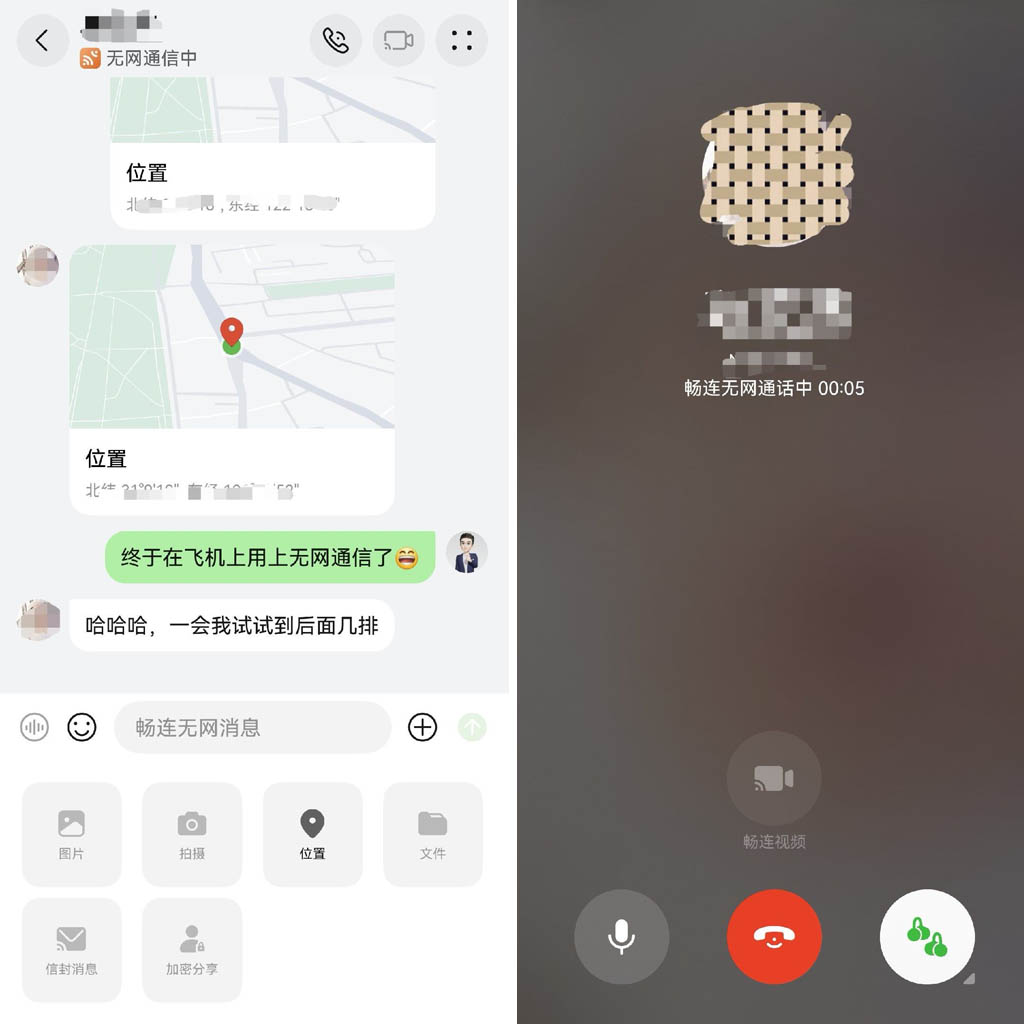The height and width of the screenshot is (1024, 1024).
Task: Focus the 畅连无网消息 text field
Action: pos(252,727)
